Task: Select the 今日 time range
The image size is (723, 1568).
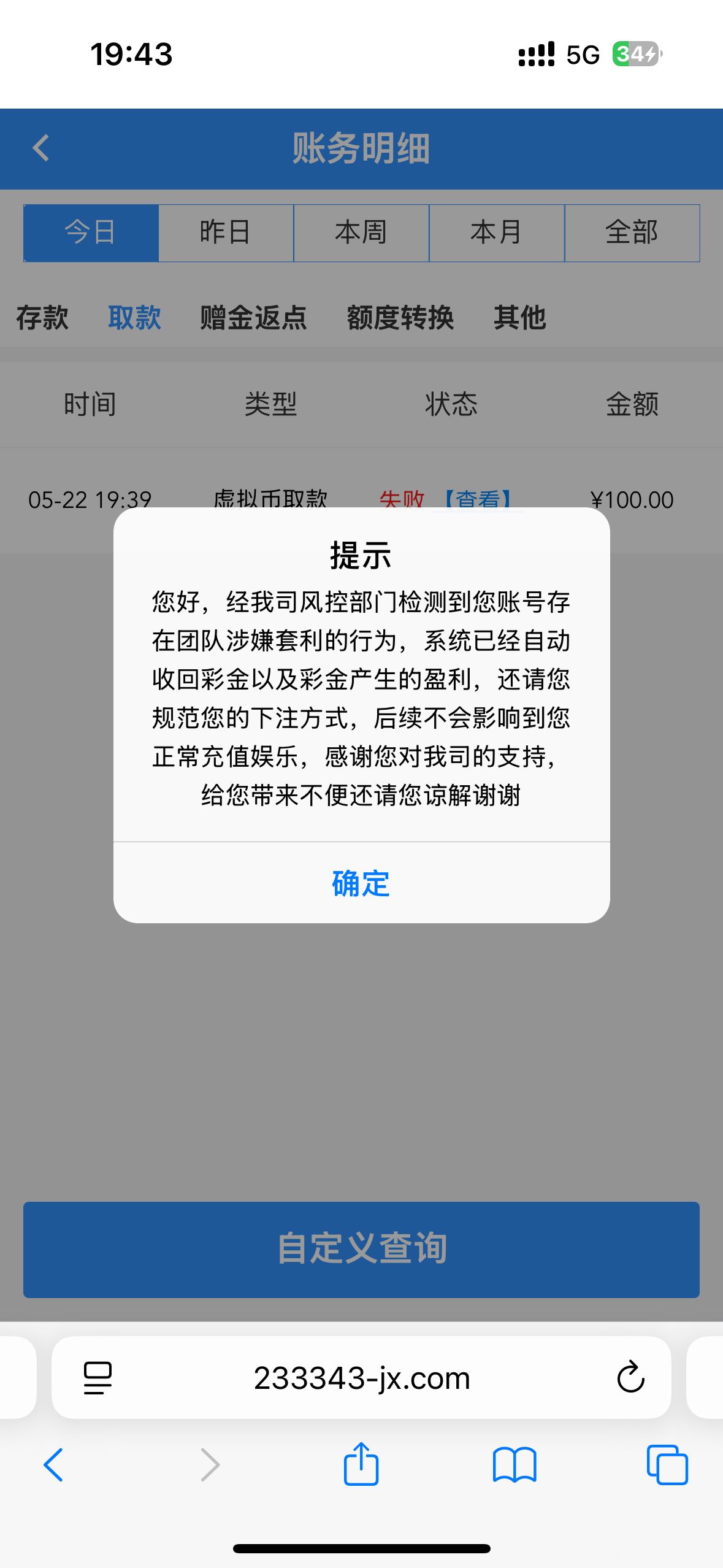Action: 91,233
